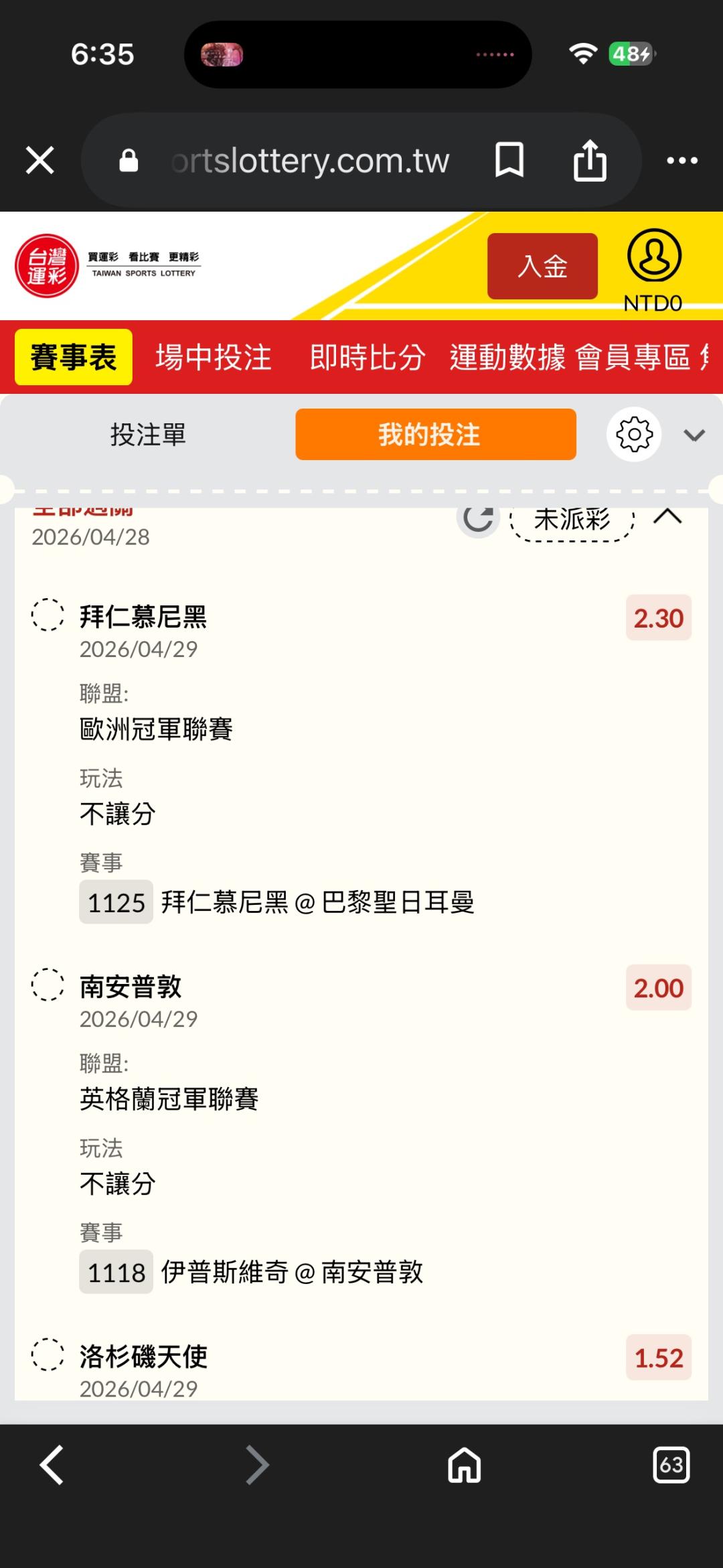Switch to the 投注單 bet slip
723x1568 pixels.
click(148, 435)
